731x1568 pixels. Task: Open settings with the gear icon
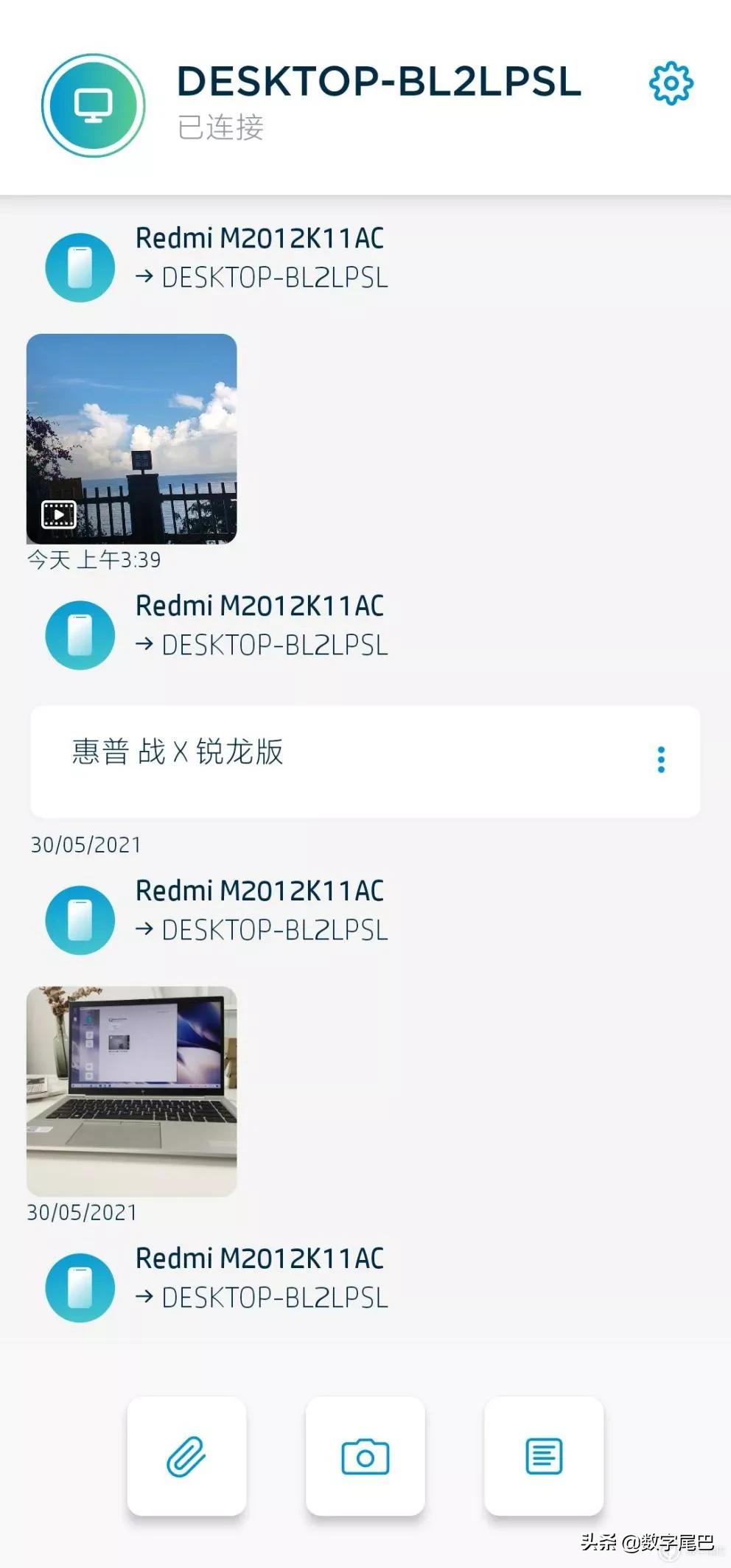[671, 84]
